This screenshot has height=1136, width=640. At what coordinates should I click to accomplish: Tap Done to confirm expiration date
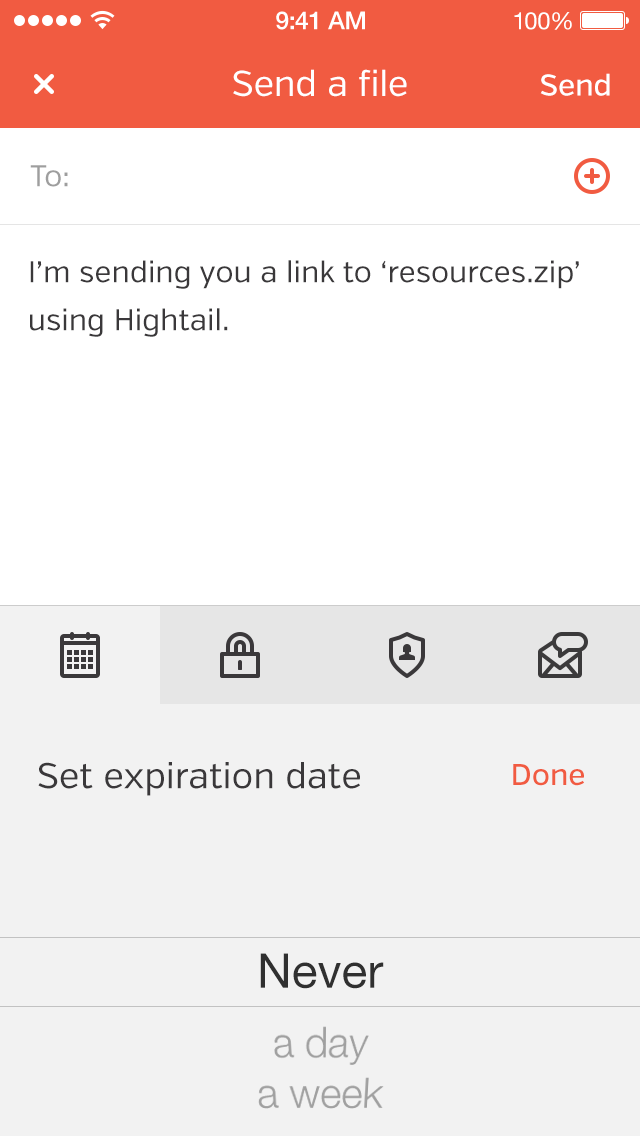coord(547,775)
